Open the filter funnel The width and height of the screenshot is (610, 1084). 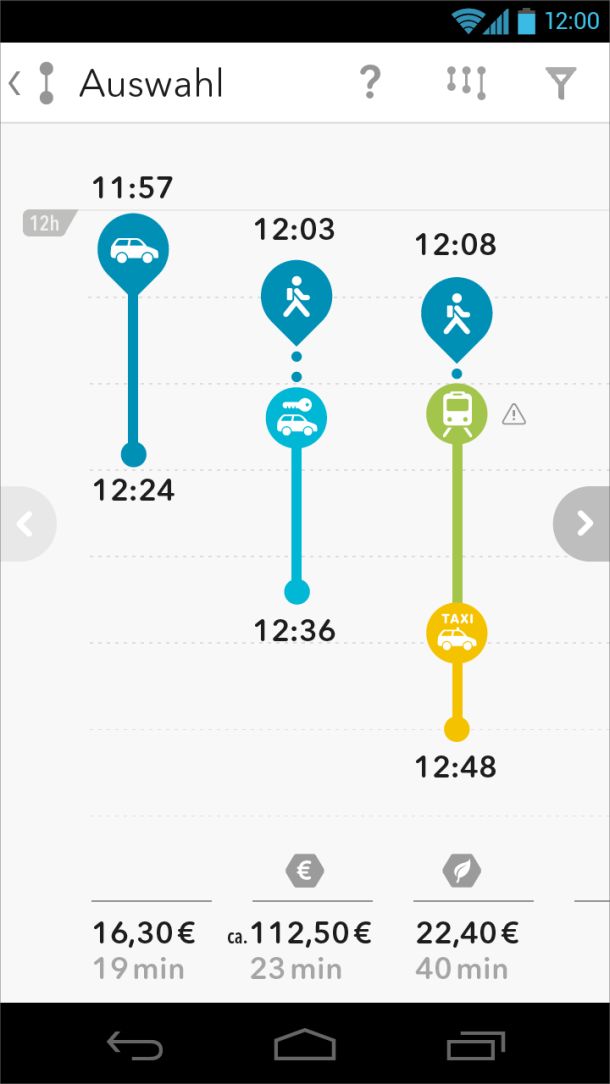[560, 83]
